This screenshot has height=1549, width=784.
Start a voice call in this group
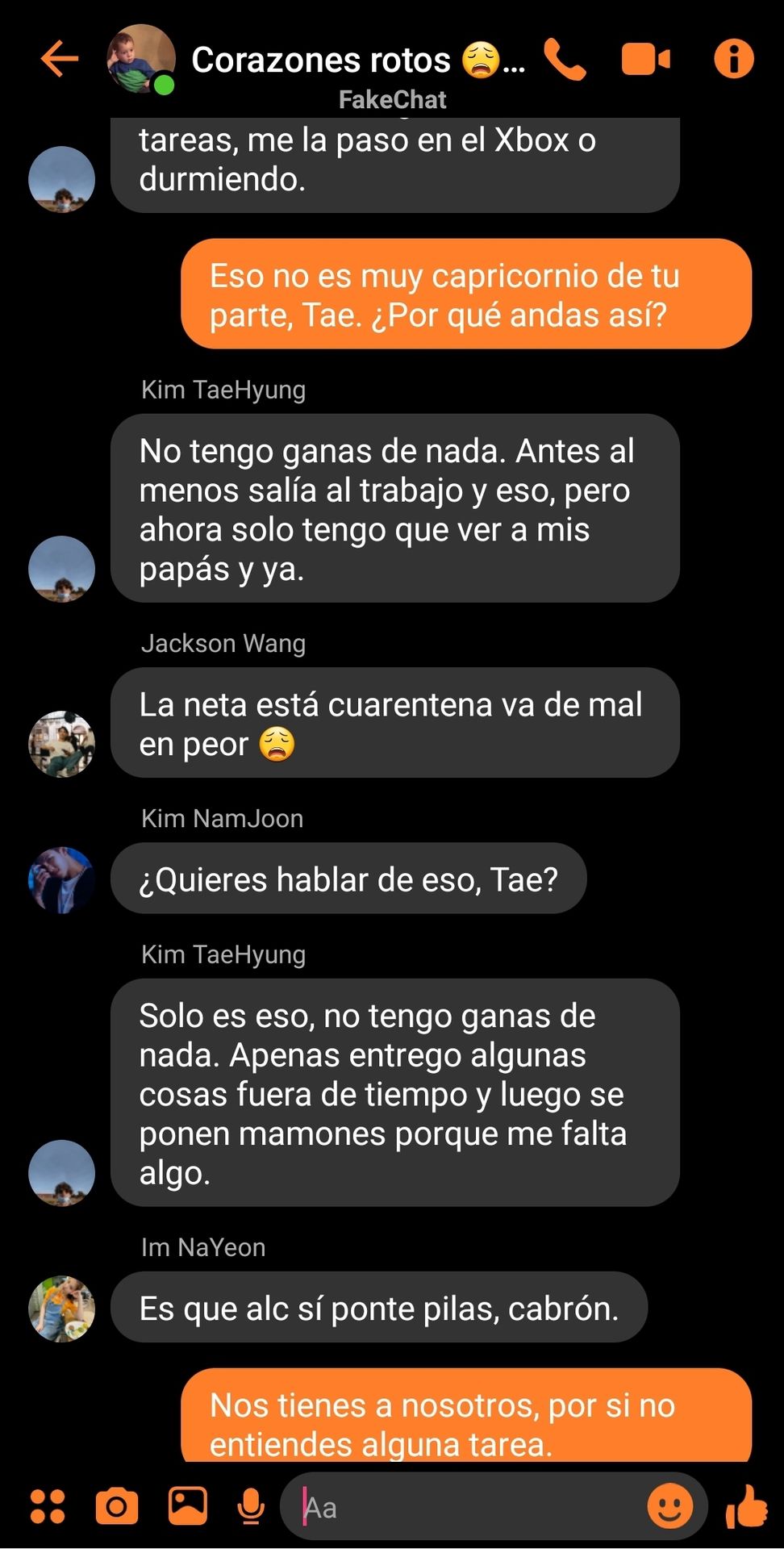(x=565, y=59)
